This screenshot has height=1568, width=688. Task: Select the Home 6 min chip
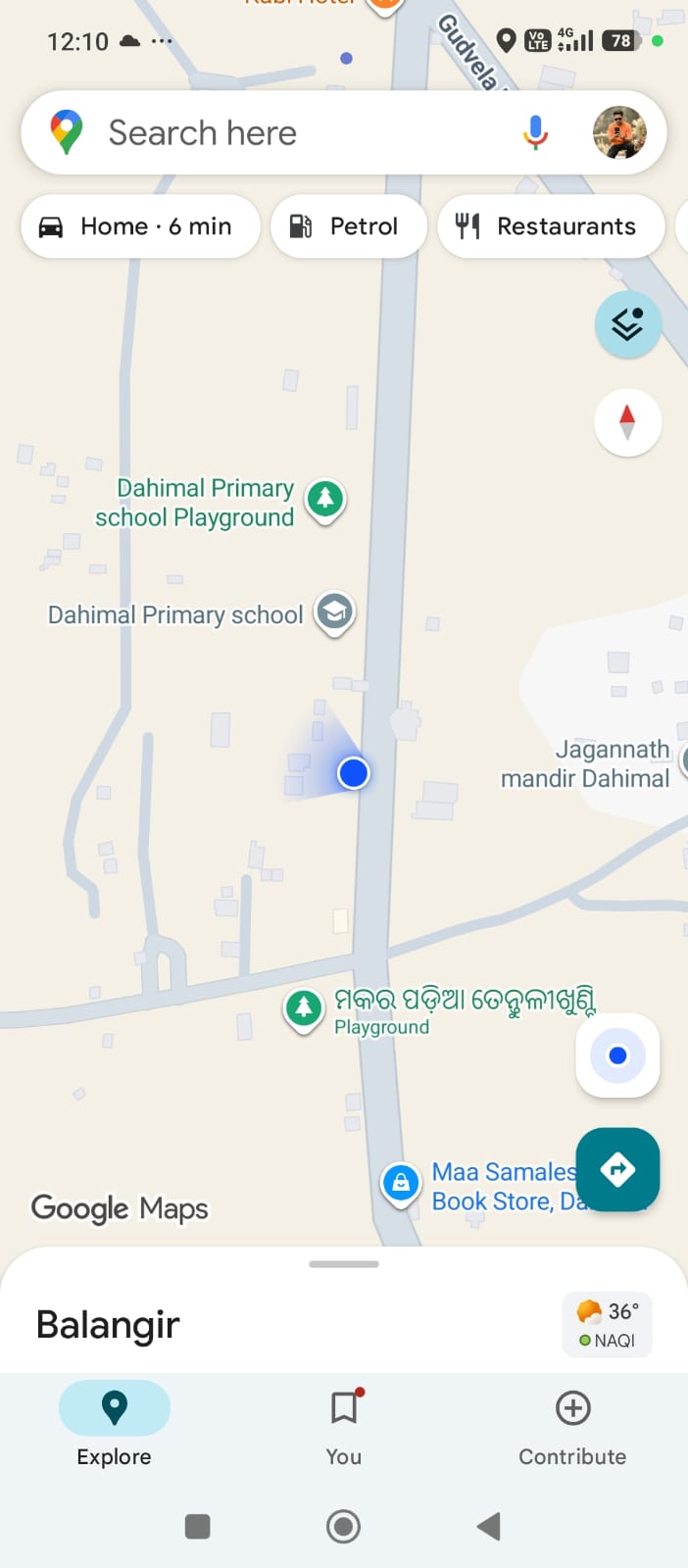(140, 226)
